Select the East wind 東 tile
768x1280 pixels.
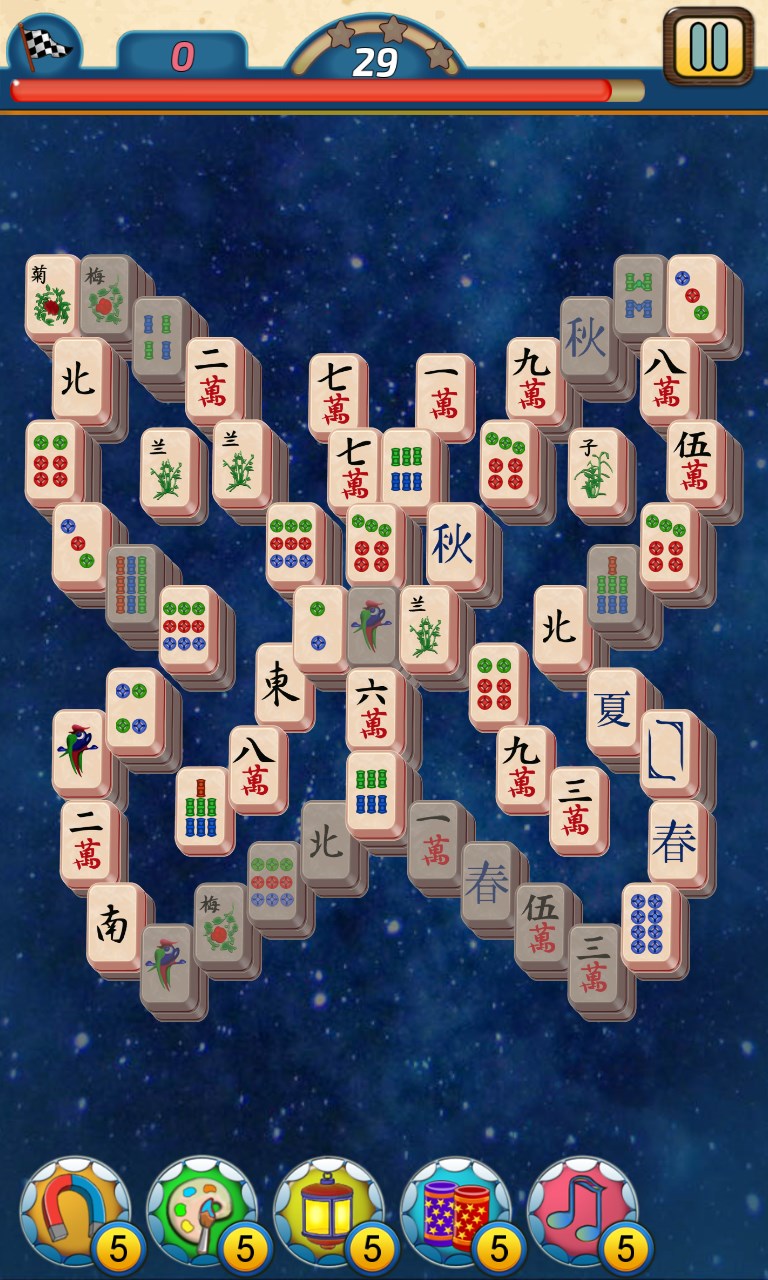pos(281,686)
